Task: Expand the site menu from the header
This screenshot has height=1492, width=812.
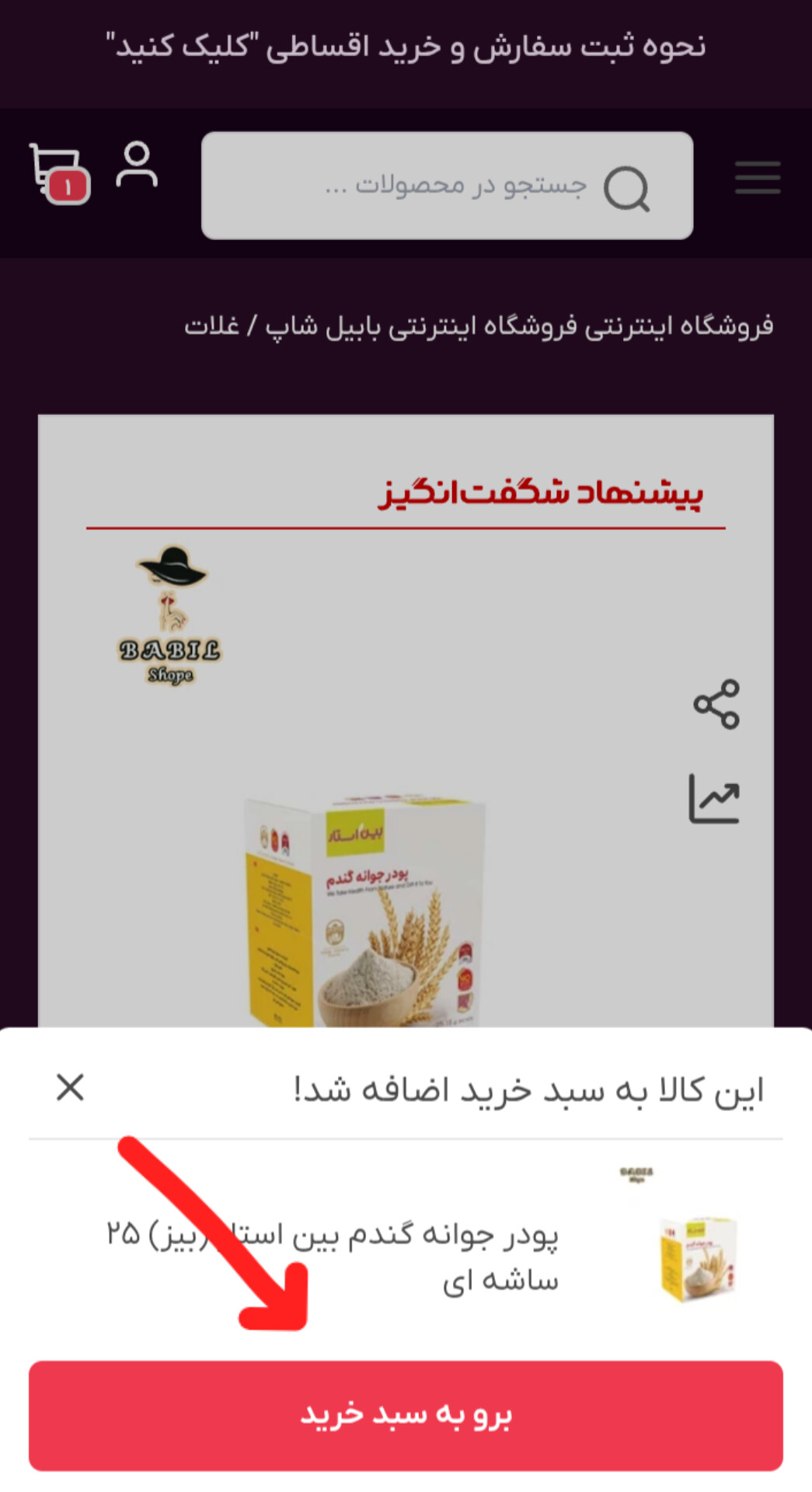Action: [757, 177]
